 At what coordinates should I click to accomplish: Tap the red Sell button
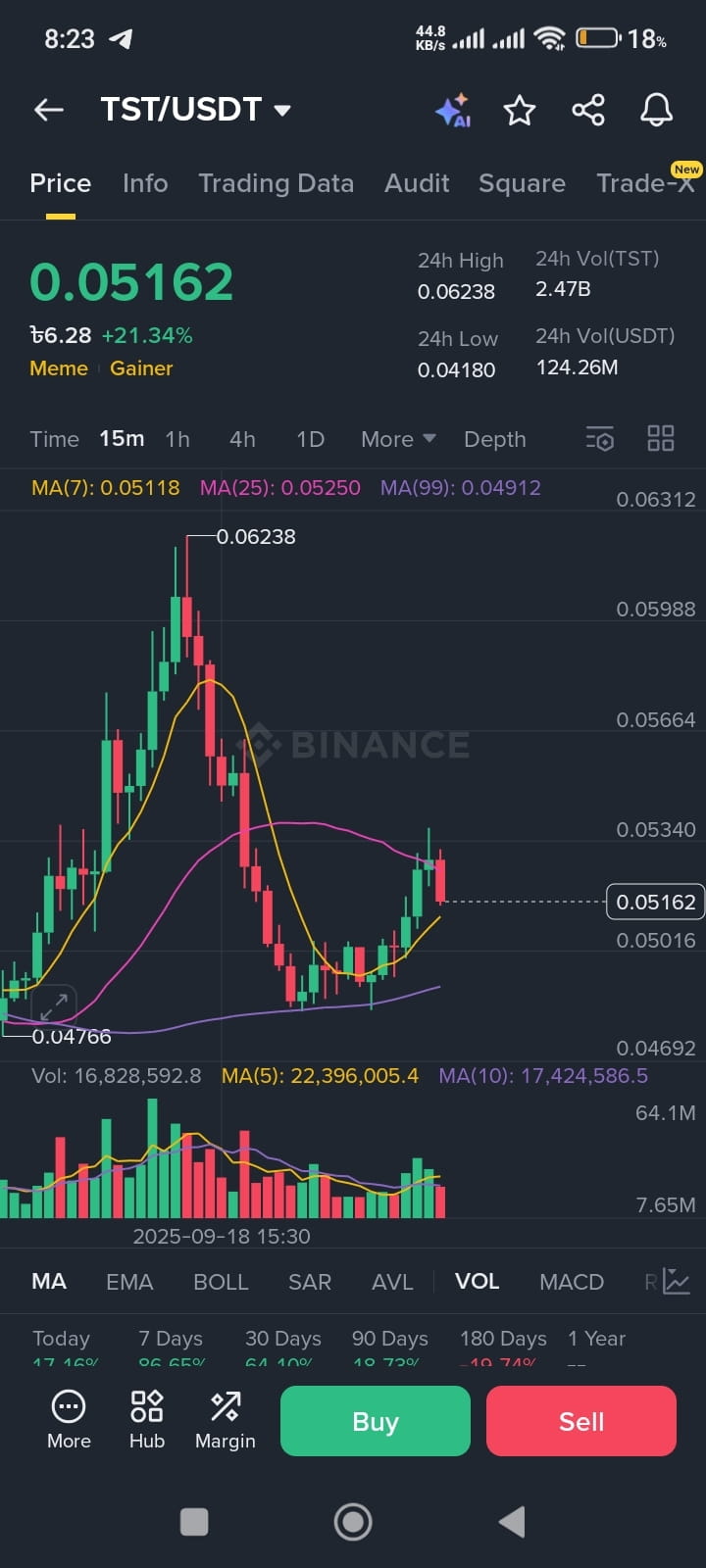(581, 1421)
